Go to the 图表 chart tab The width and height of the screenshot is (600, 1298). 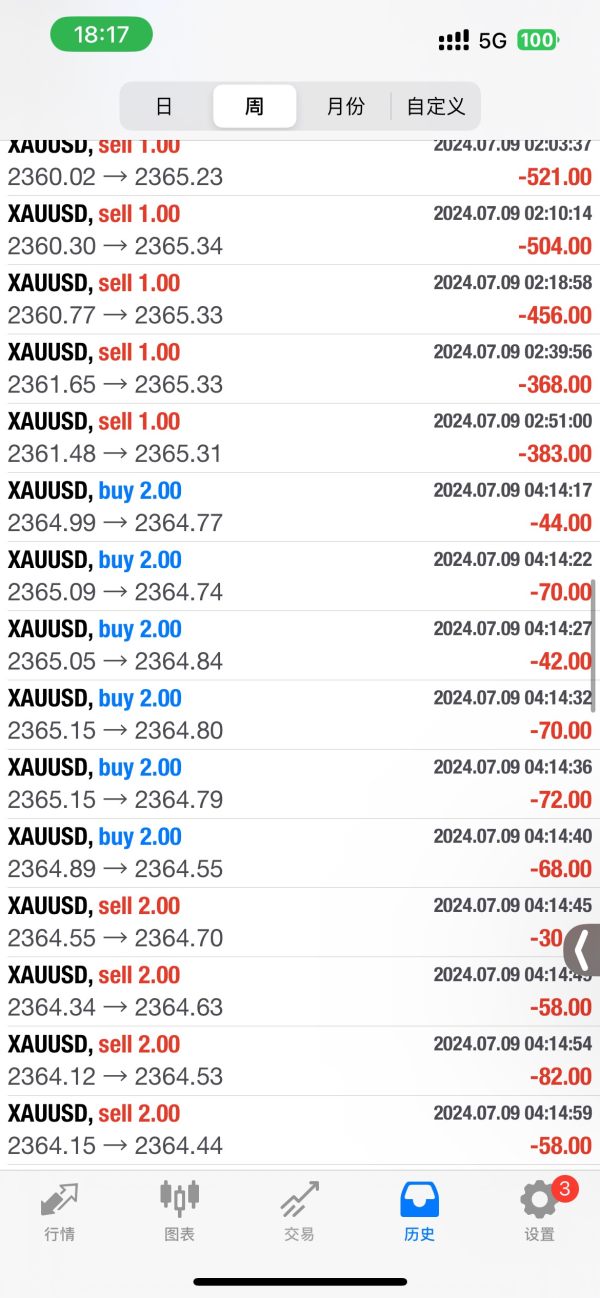180,1211
